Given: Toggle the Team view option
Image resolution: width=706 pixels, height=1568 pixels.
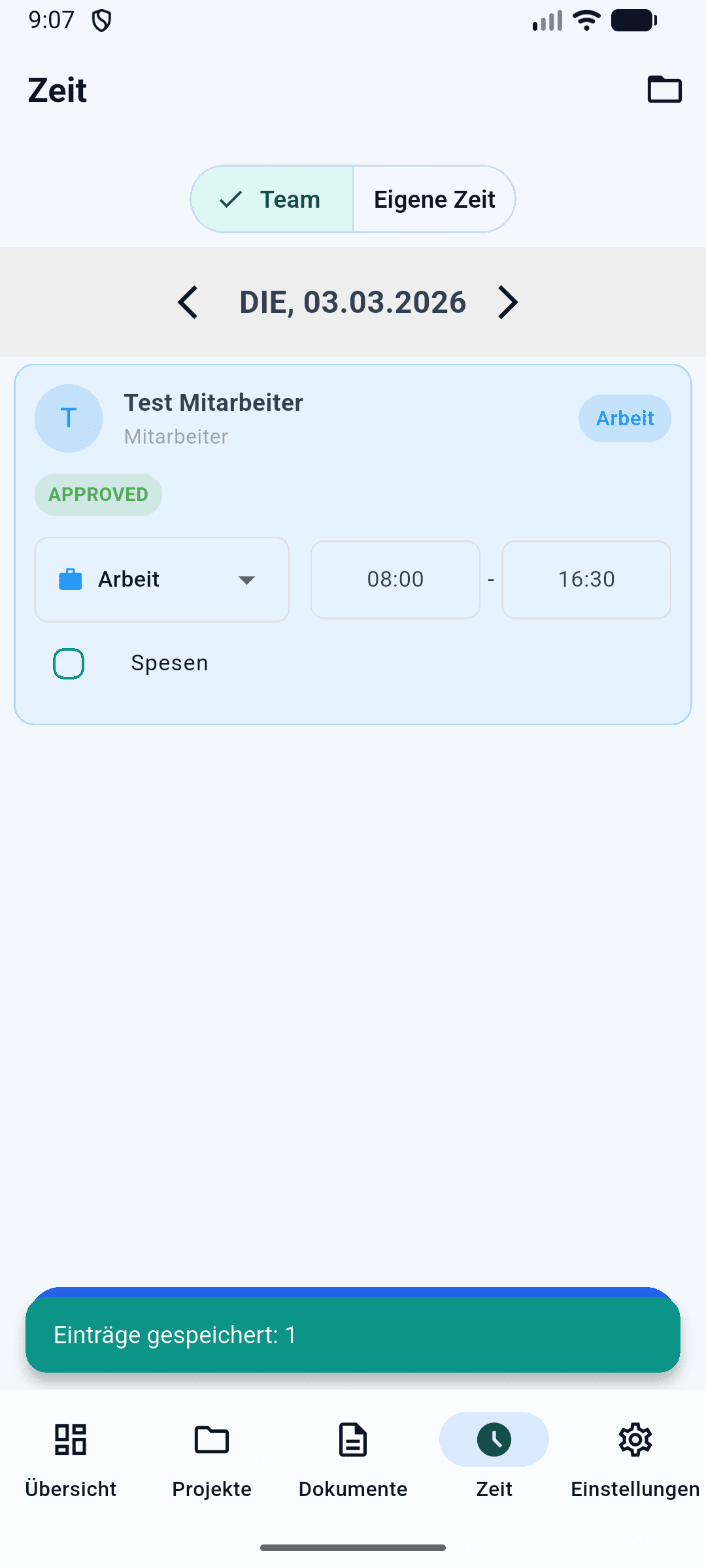Looking at the screenshot, I should [x=271, y=199].
